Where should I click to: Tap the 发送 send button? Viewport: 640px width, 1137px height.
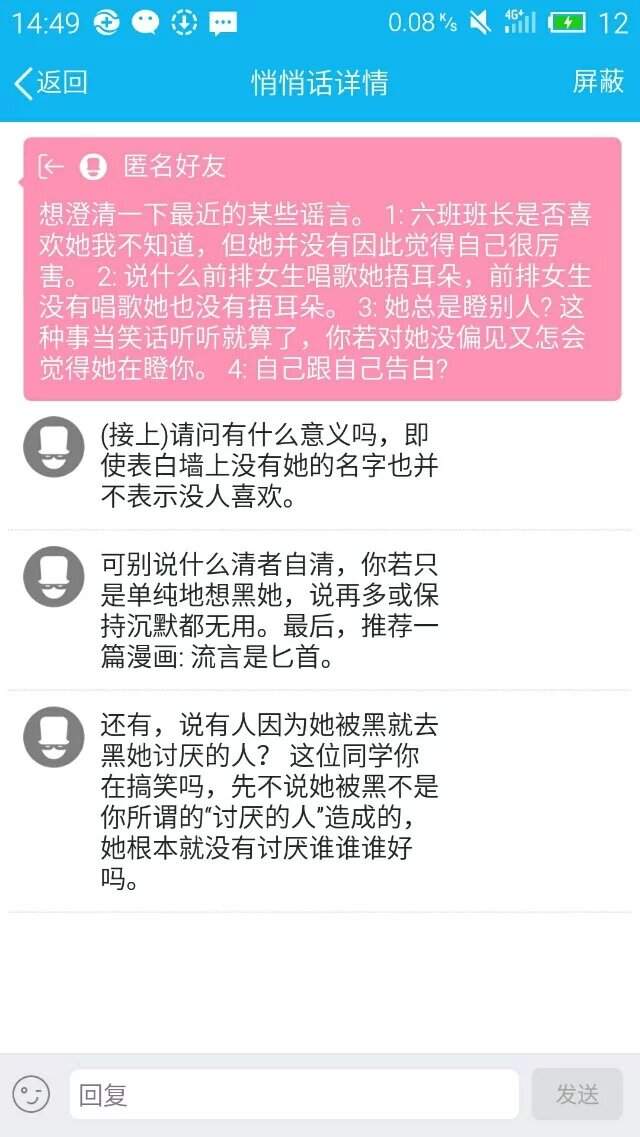[577, 1094]
